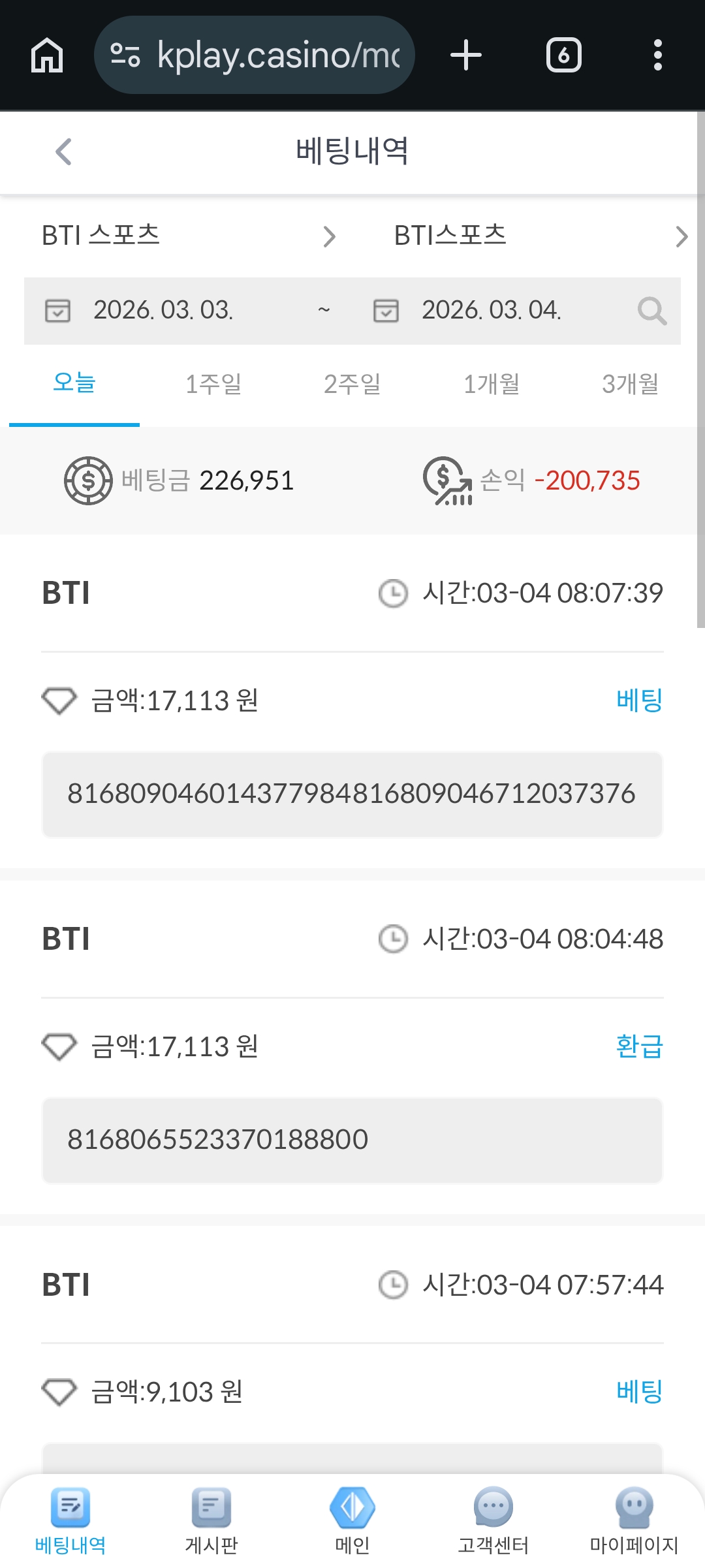Tap the kplay.casino address bar
705x1568 pixels.
pos(255,55)
